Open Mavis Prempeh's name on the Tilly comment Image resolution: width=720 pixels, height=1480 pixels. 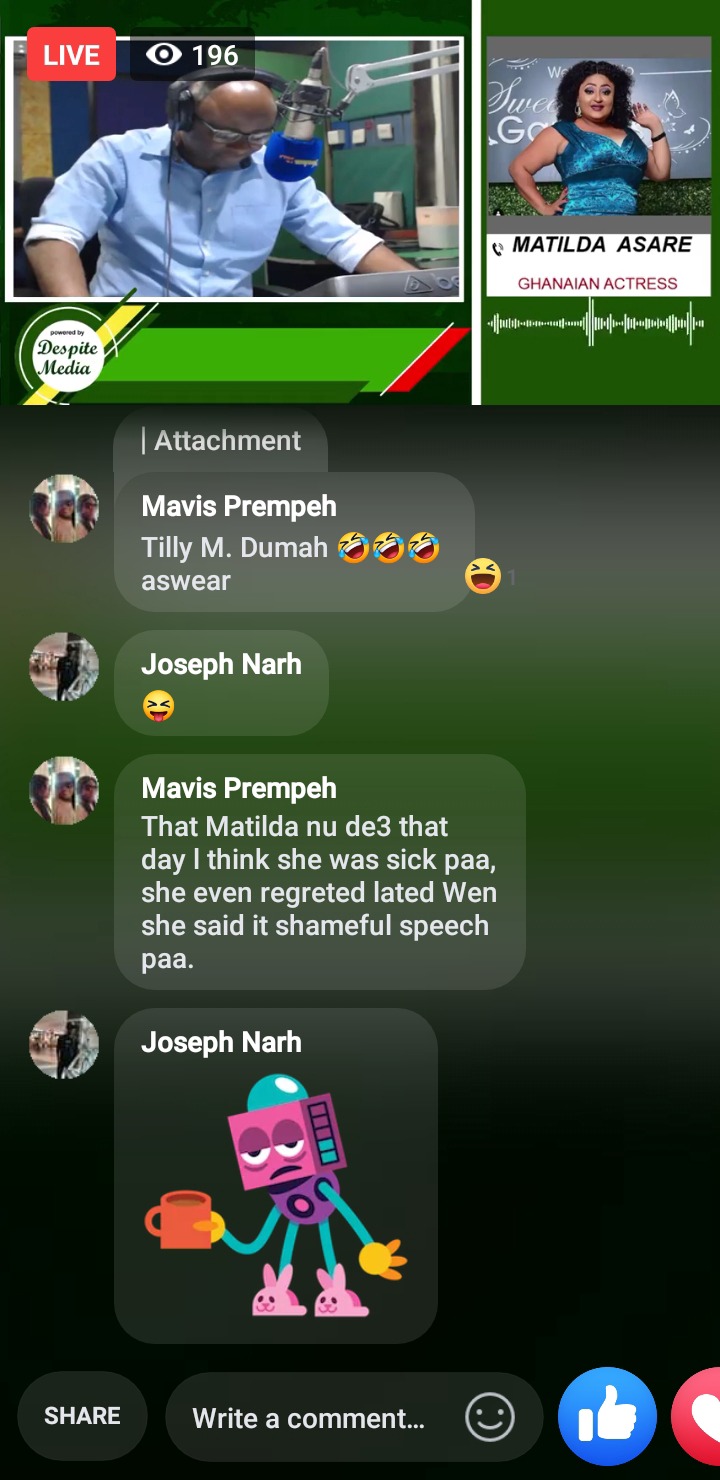pos(239,506)
